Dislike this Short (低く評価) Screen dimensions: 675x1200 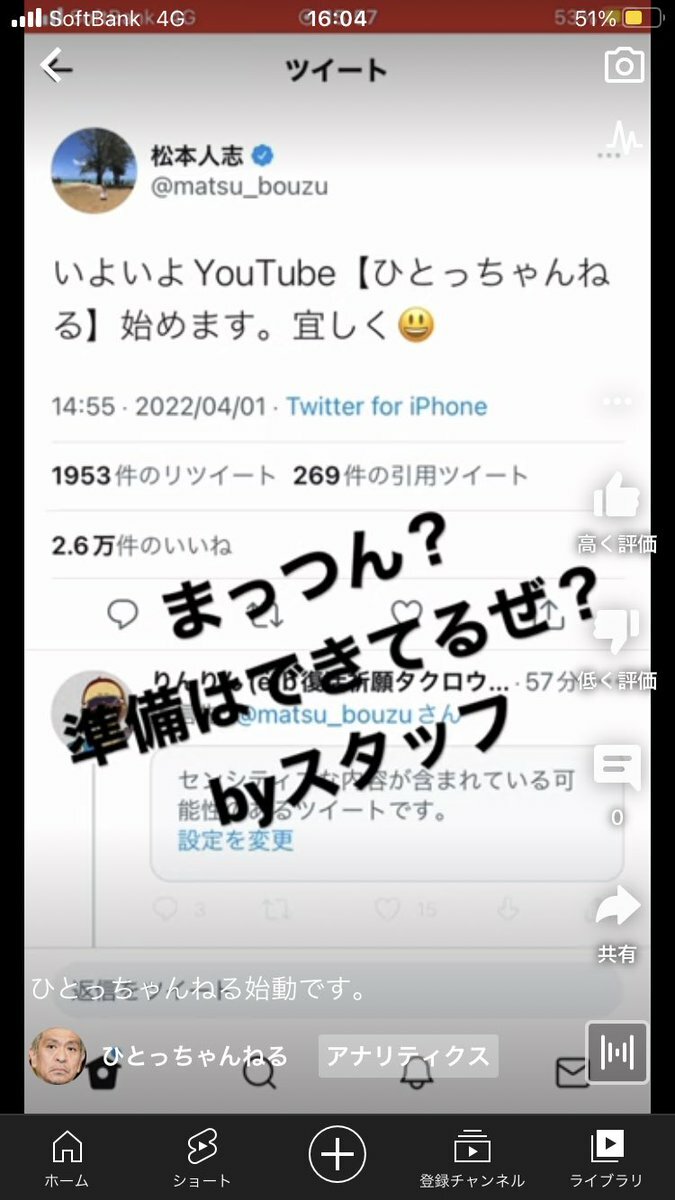[617, 632]
